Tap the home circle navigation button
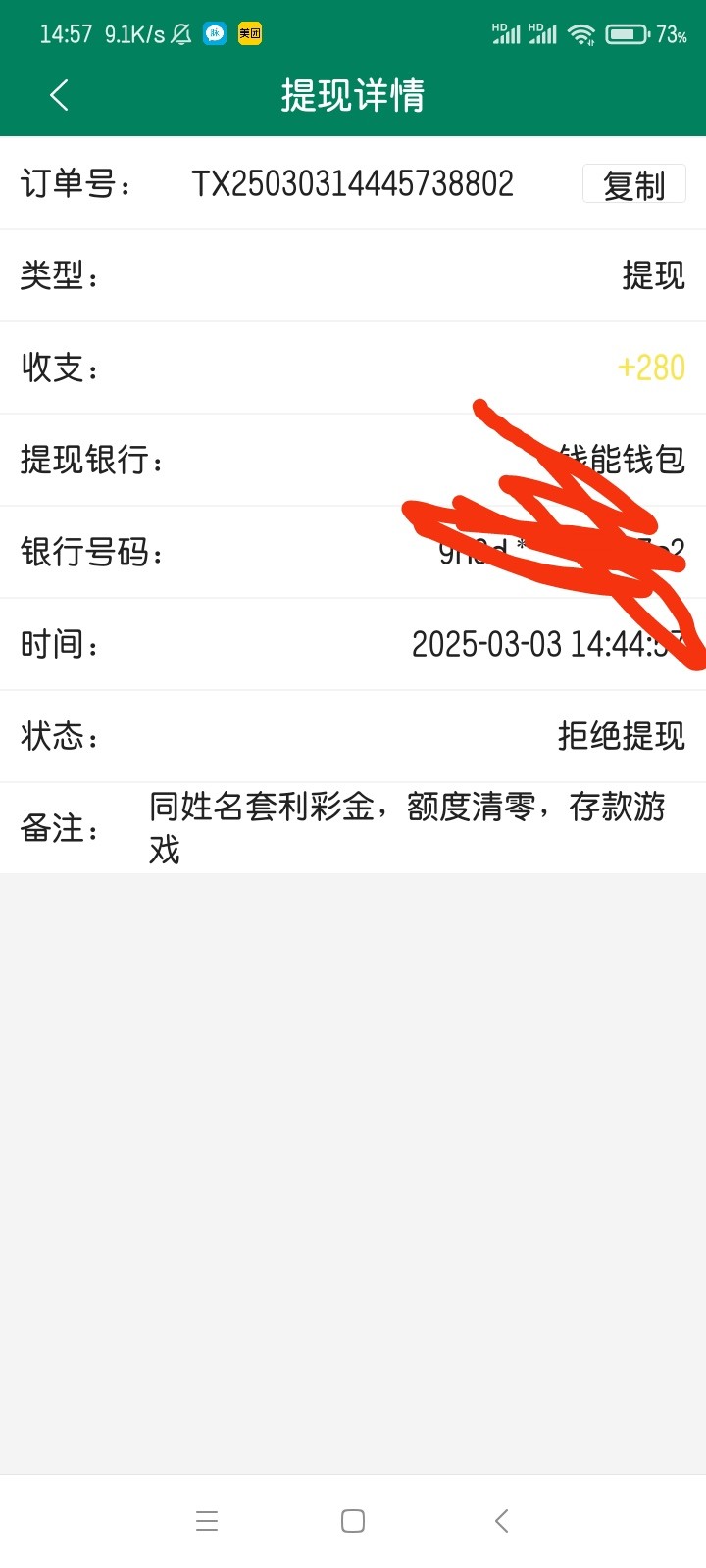The height and width of the screenshot is (1568, 706). click(x=351, y=1521)
